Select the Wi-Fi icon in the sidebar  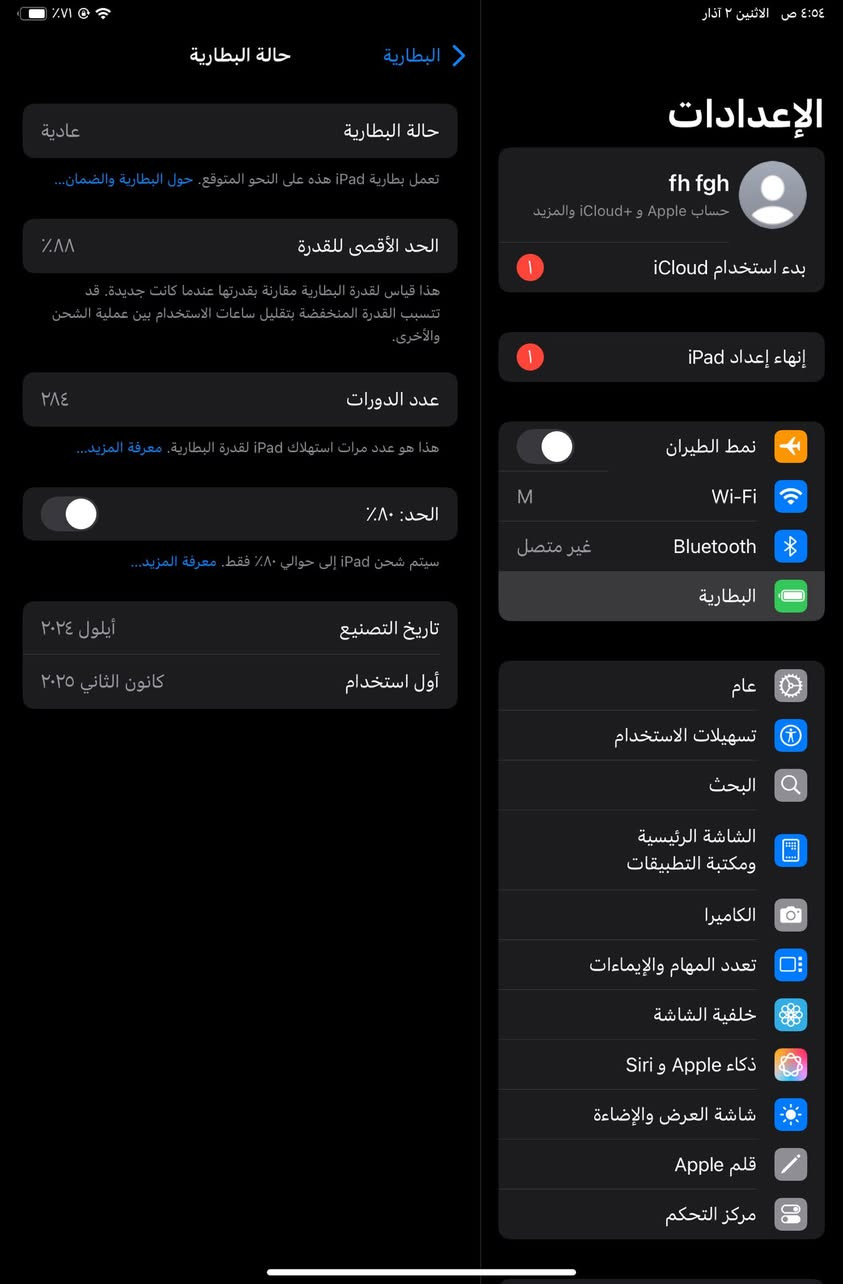[x=790, y=496]
